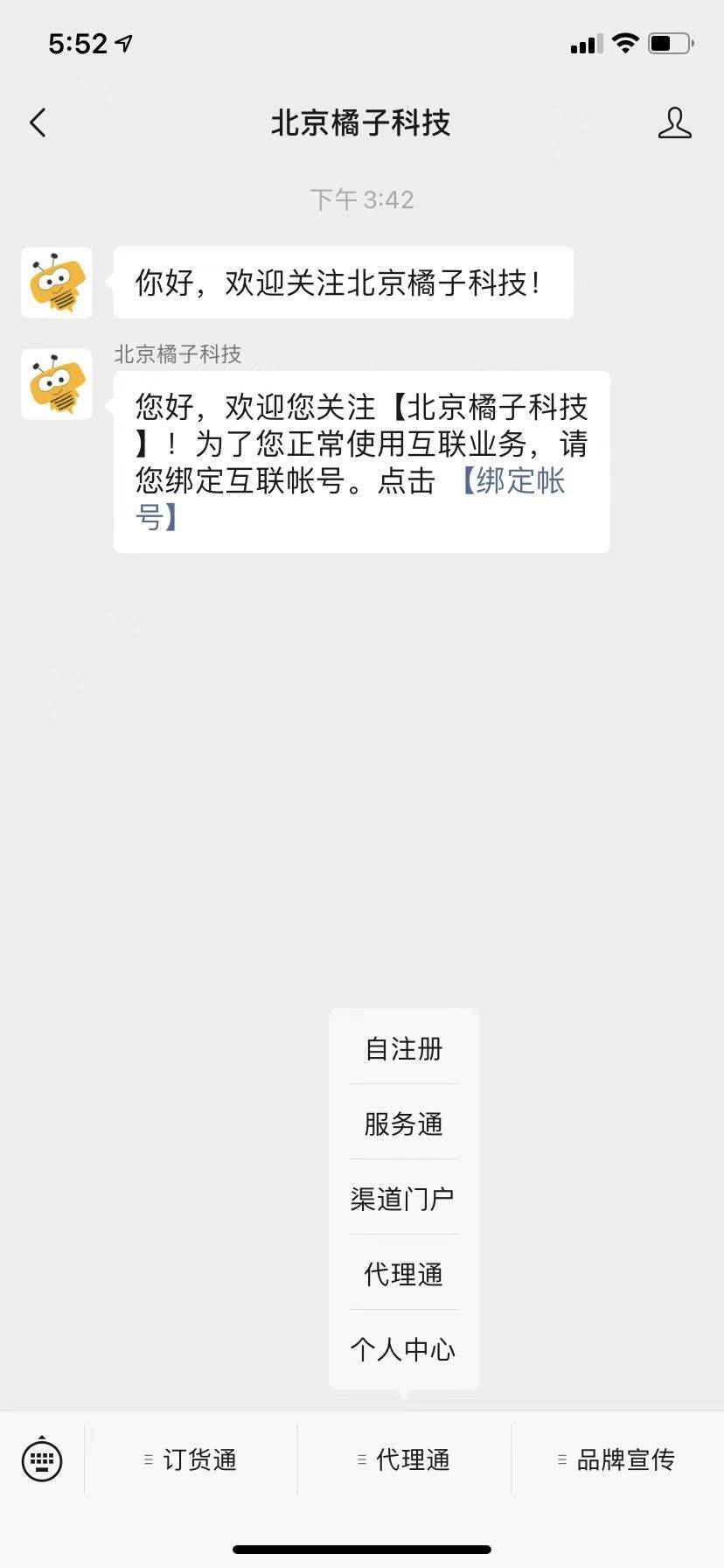Choose 渠道门户 from the menu
The height and width of the screenshot is (1568, 724).
click(404, 1199)
